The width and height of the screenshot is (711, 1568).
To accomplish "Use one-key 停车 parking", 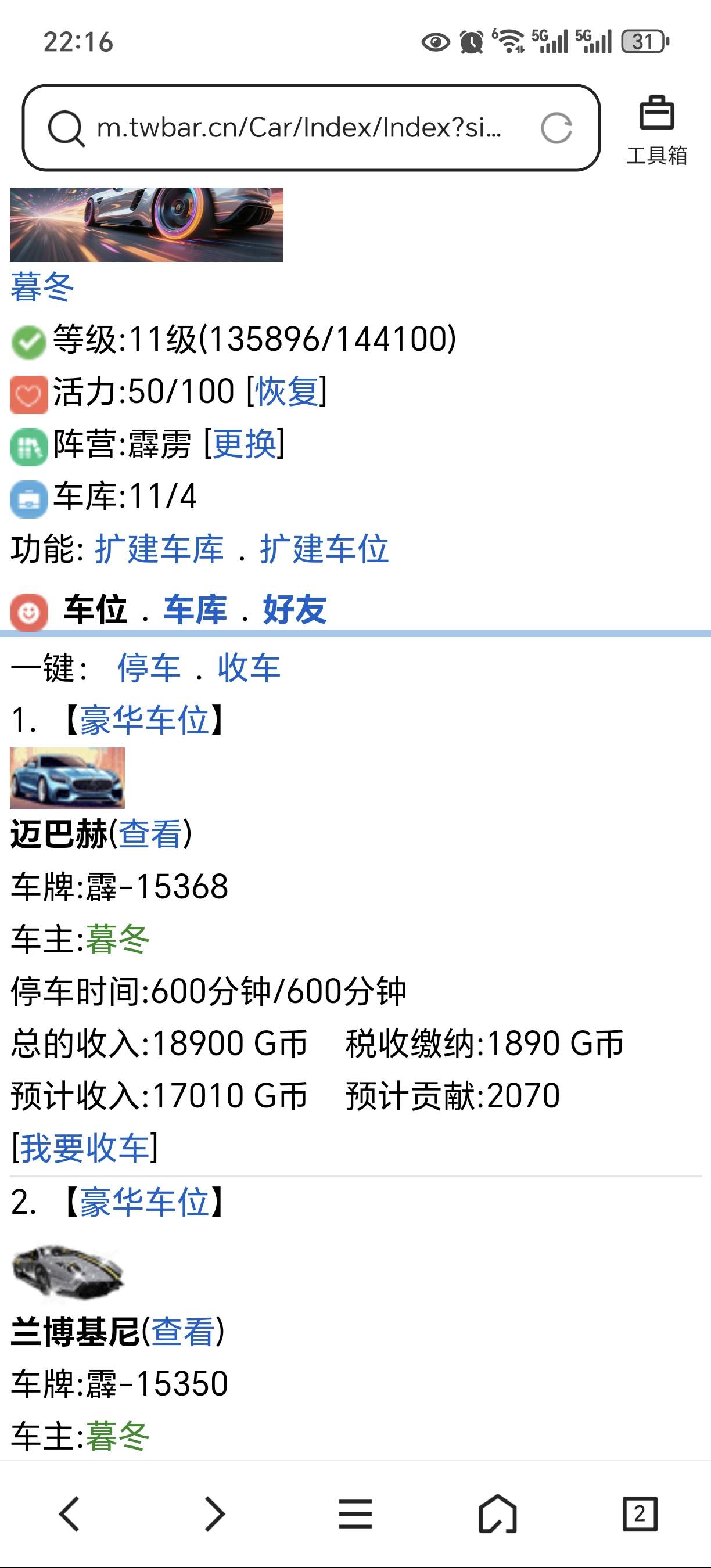I will coord(149,668).
